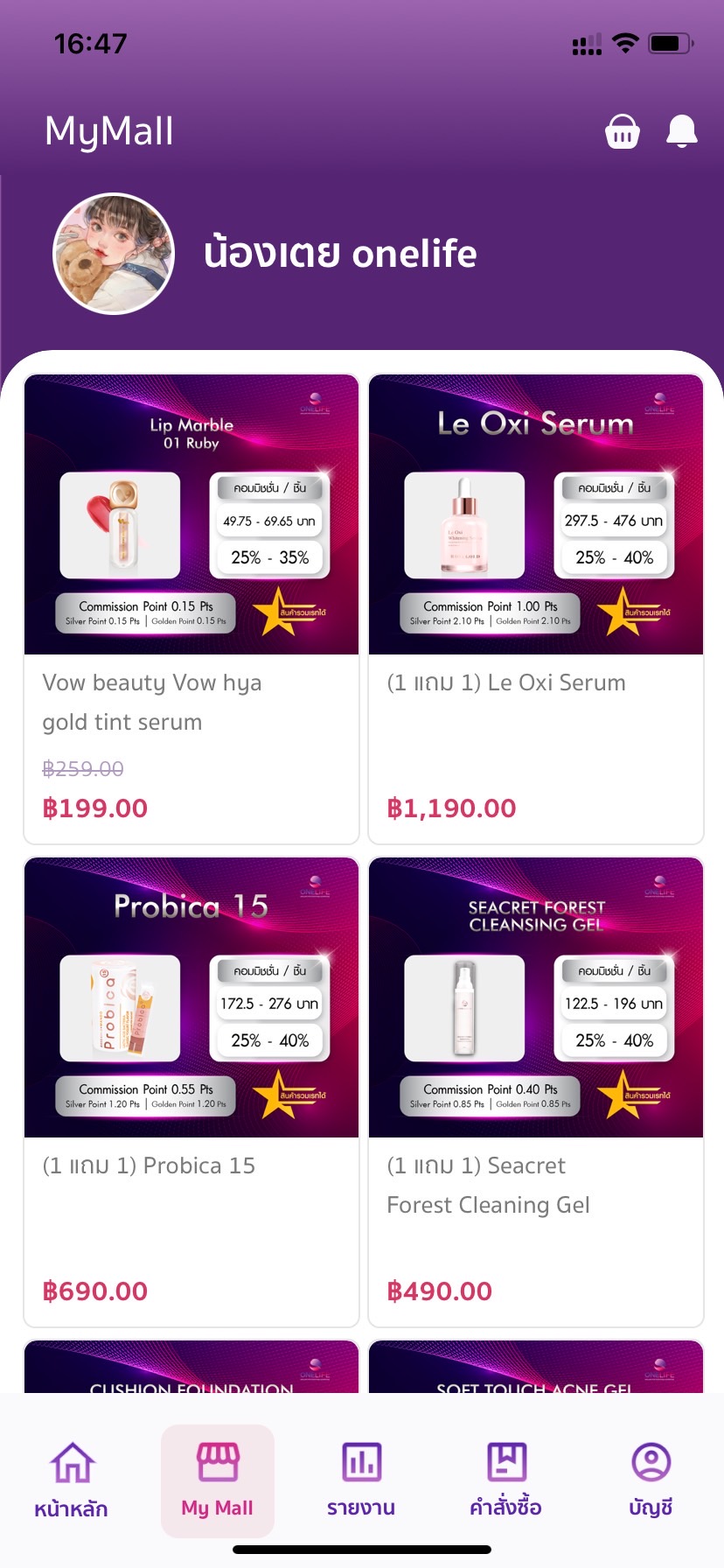The image size is (724, 1568).
Task: Open Seacret Forest Cleaning Gel product
Action: pos(536,1090)
